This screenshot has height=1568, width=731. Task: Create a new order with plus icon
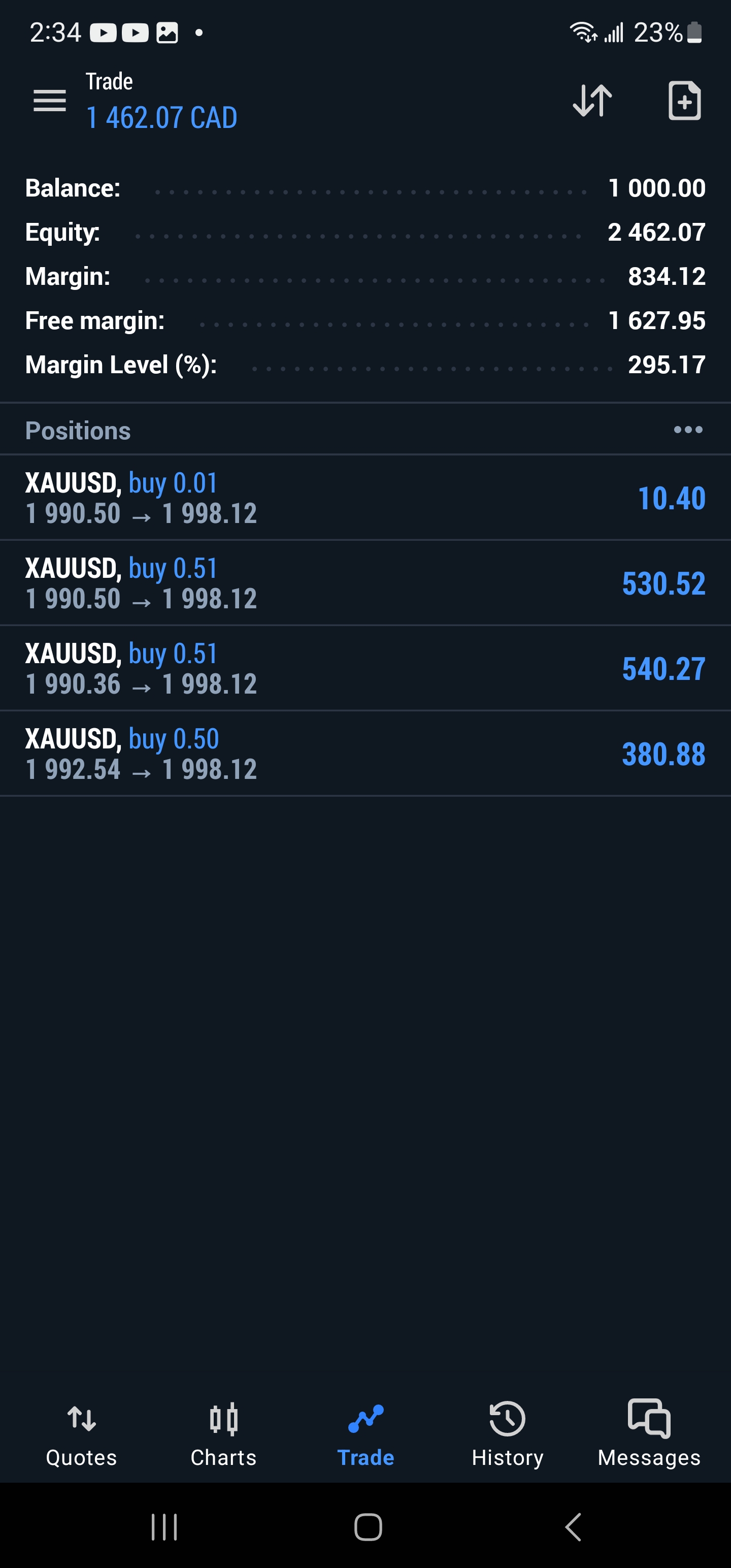point(685,101)
